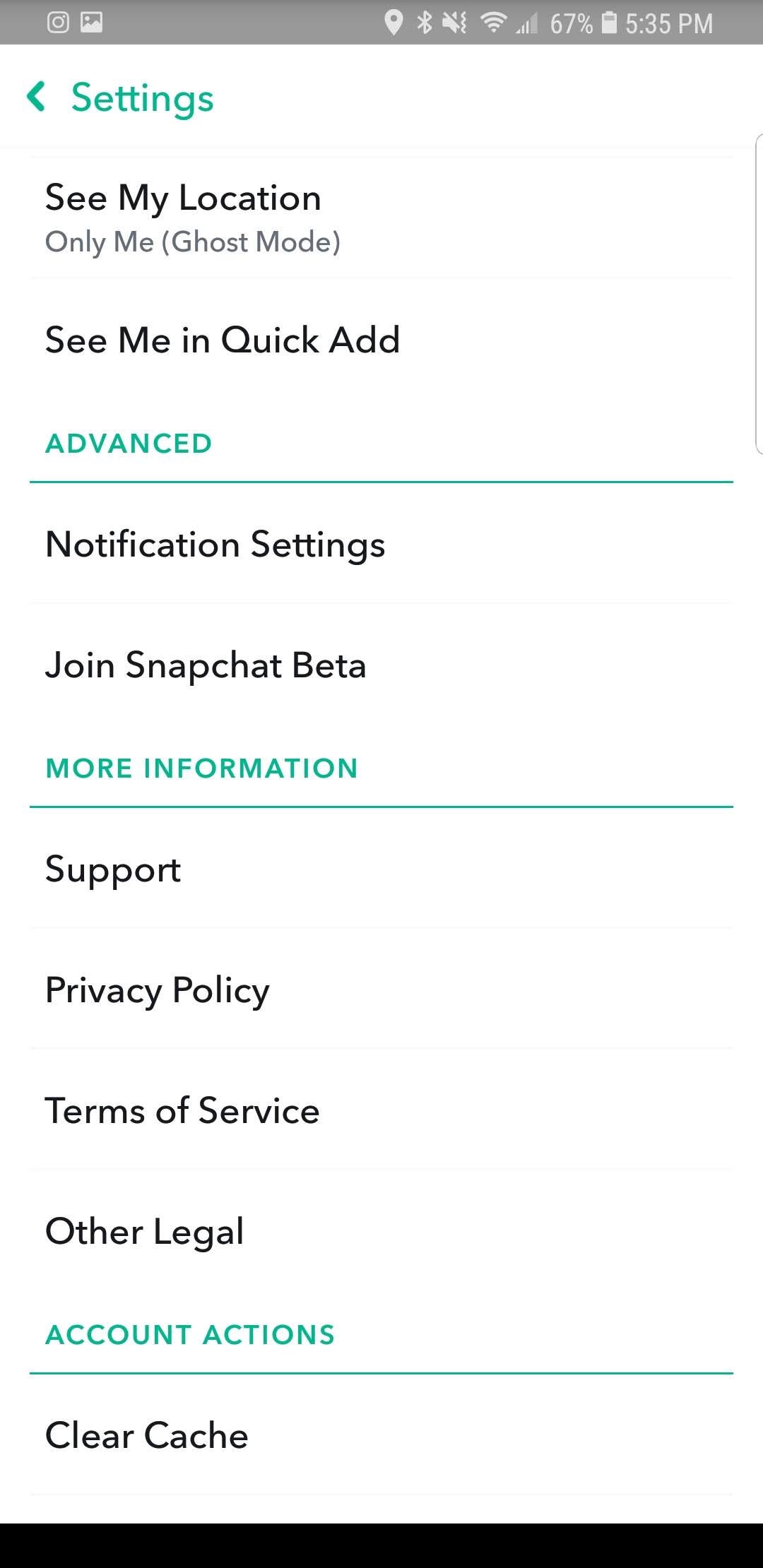Go back from Settings

point(37,97)
